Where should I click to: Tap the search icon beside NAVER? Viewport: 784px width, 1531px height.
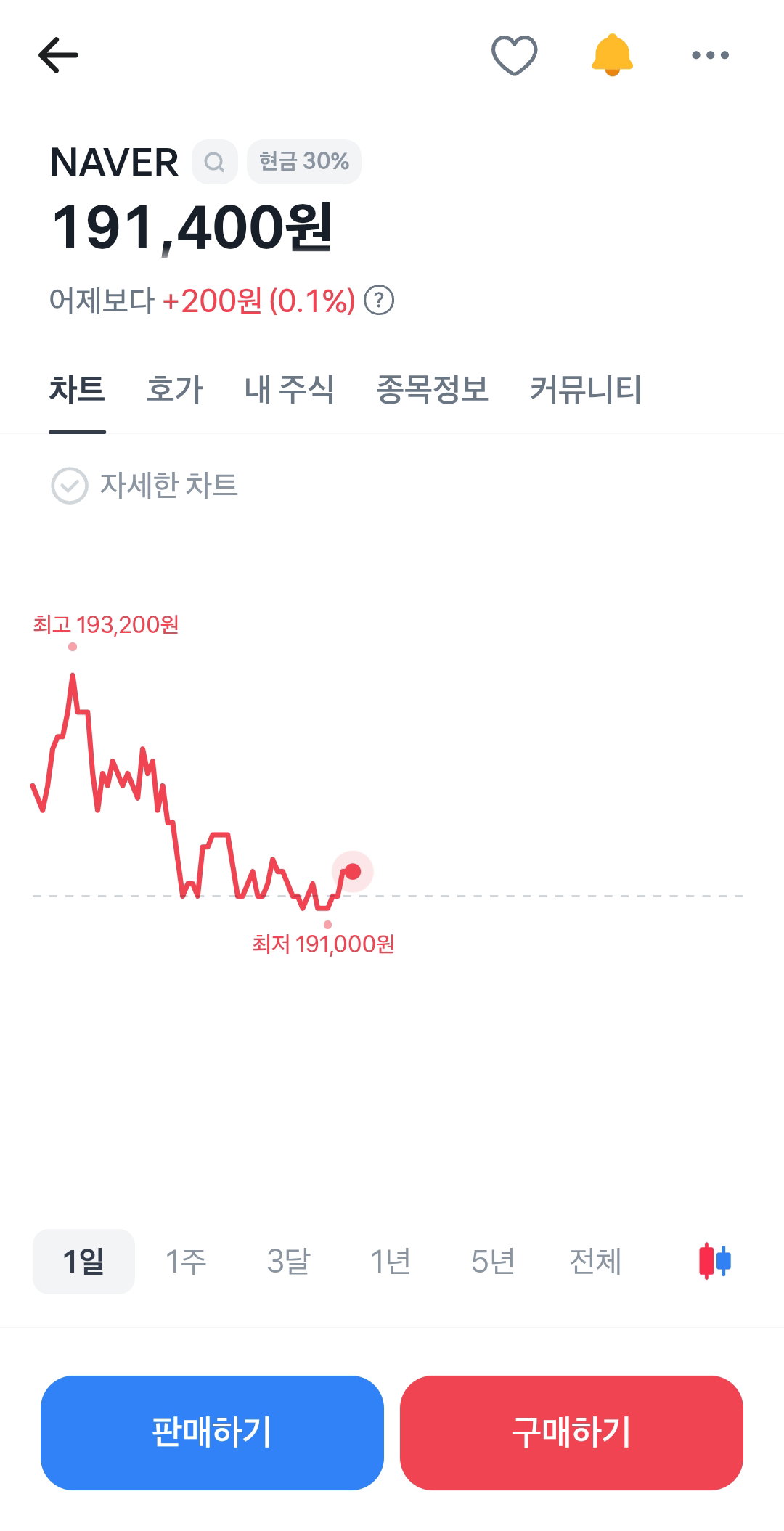[x=214, y=162]
